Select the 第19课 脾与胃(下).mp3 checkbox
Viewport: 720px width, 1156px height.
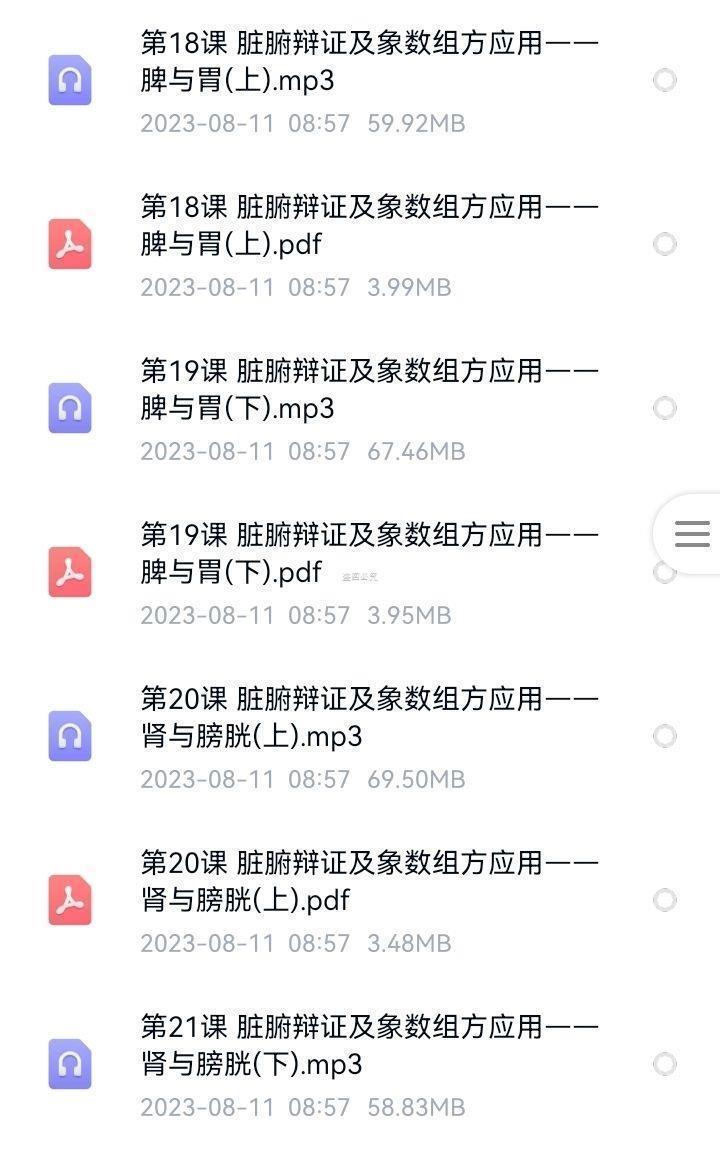665,408
